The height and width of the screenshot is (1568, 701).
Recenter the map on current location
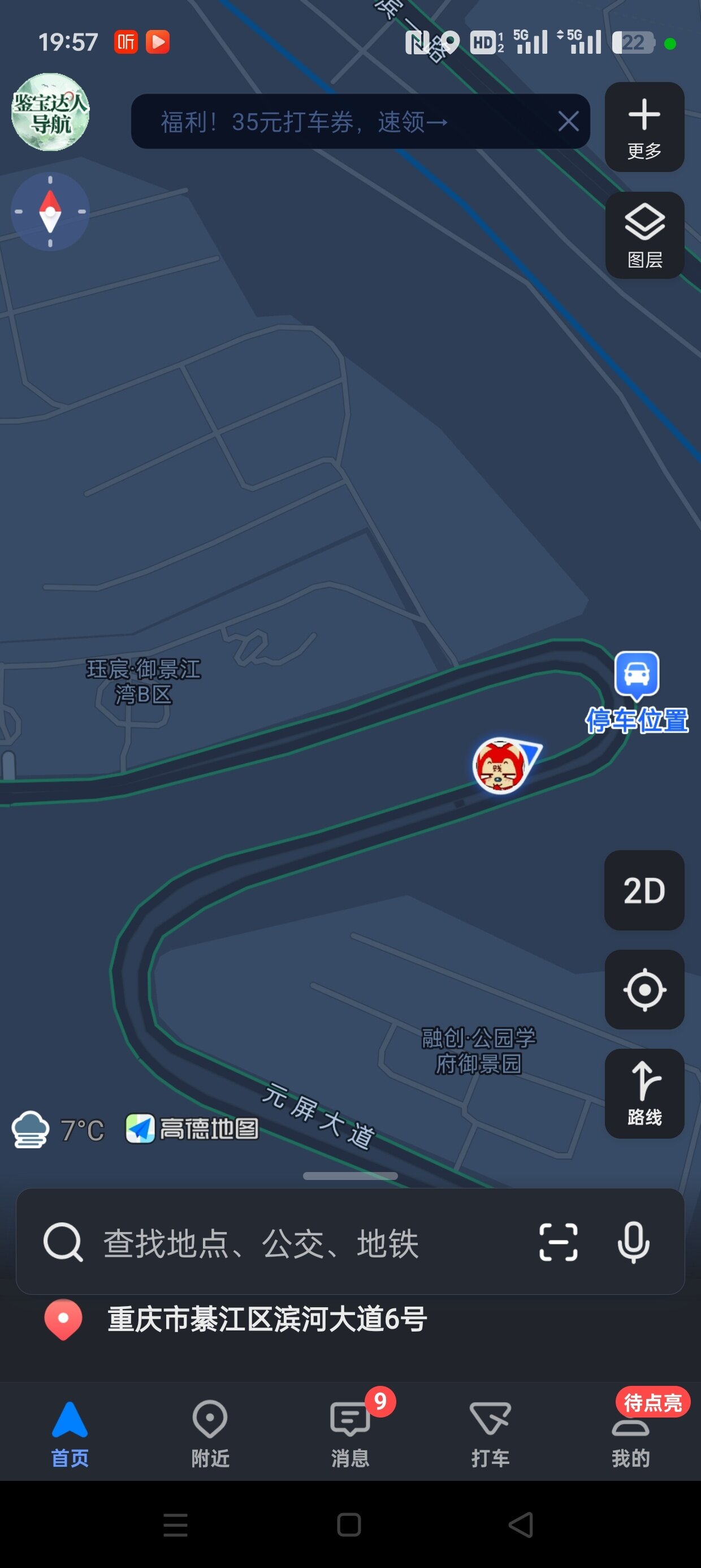[644, 990]
